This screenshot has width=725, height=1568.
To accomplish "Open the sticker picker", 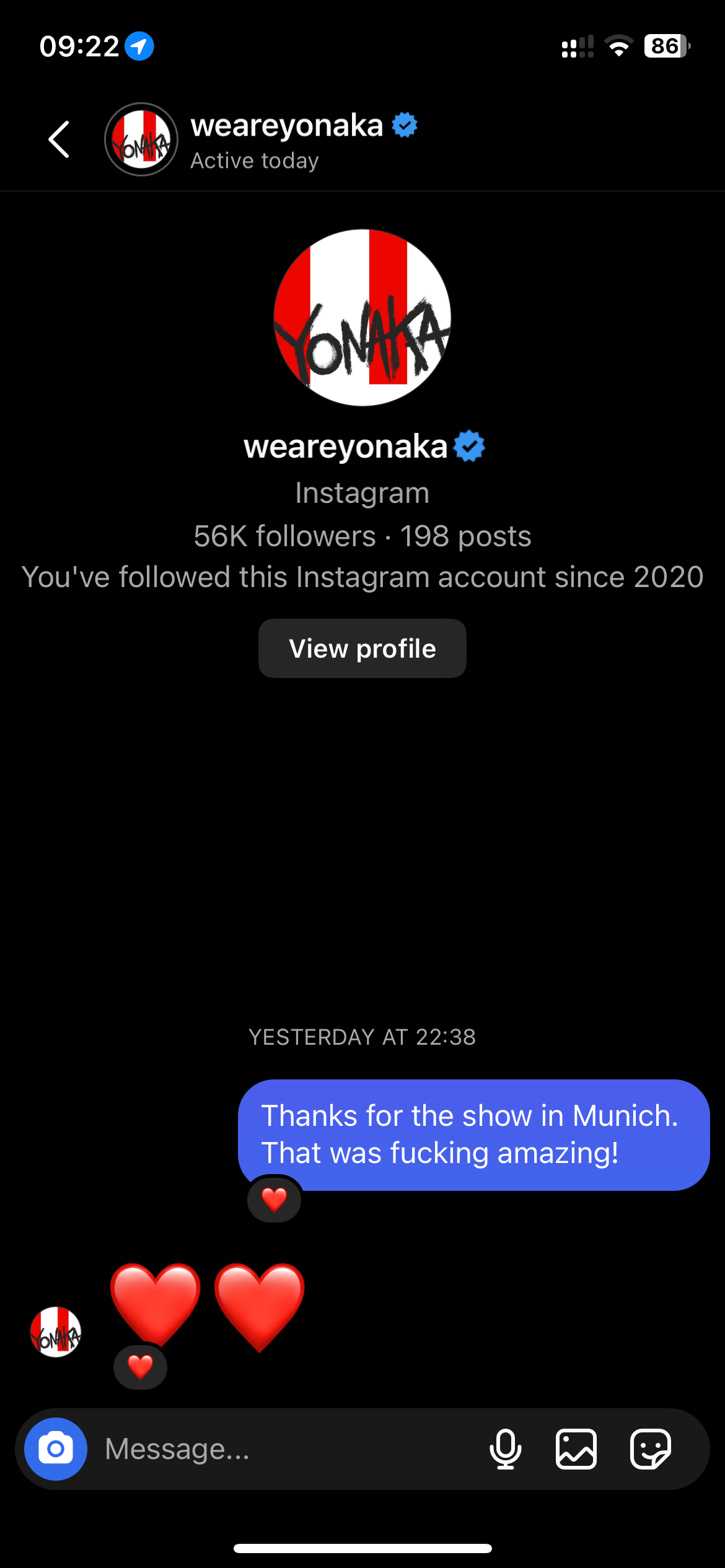I will coord(650,1449).
